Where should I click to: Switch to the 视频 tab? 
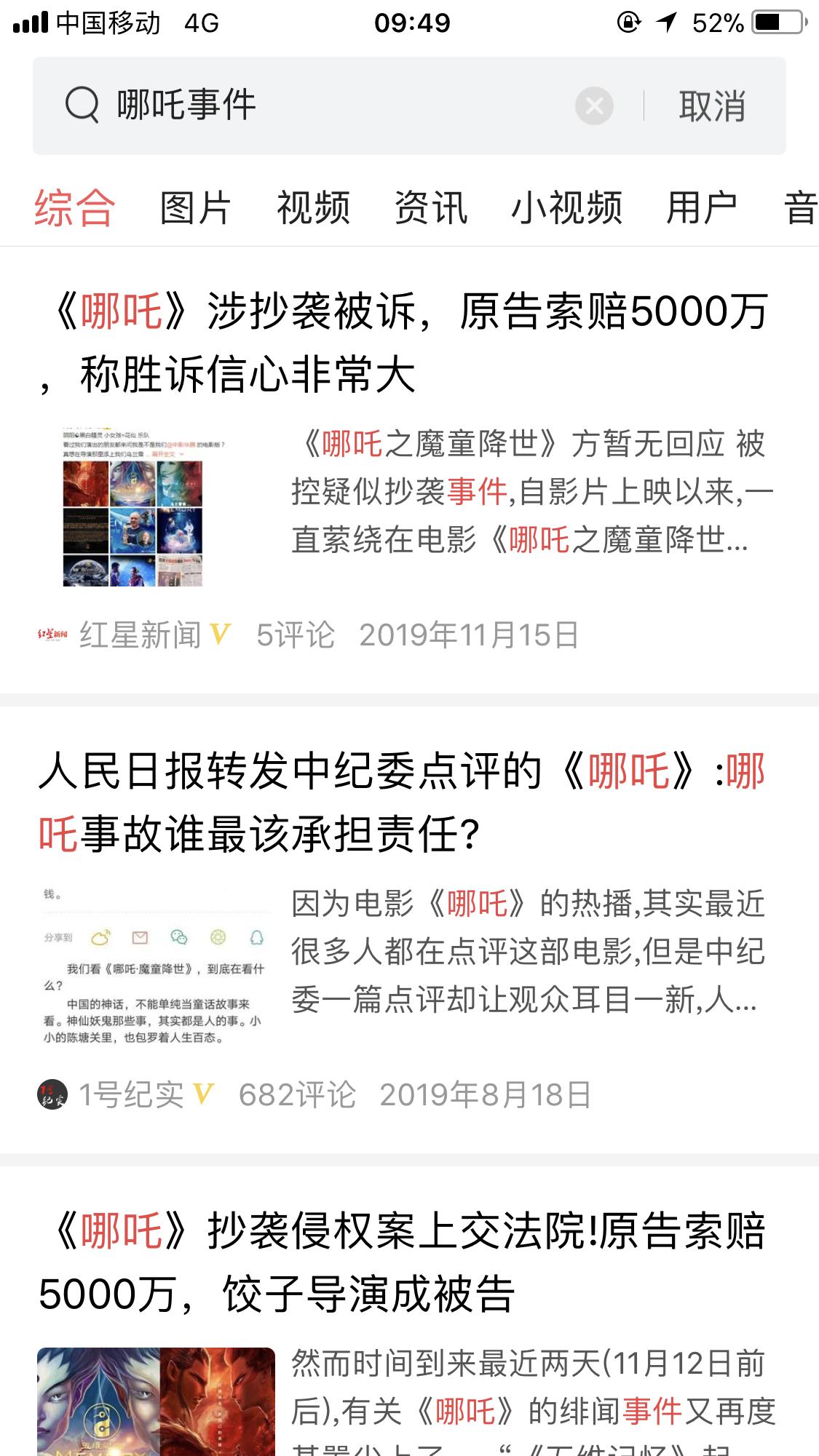pyautogui.click(x=313, y=208)
